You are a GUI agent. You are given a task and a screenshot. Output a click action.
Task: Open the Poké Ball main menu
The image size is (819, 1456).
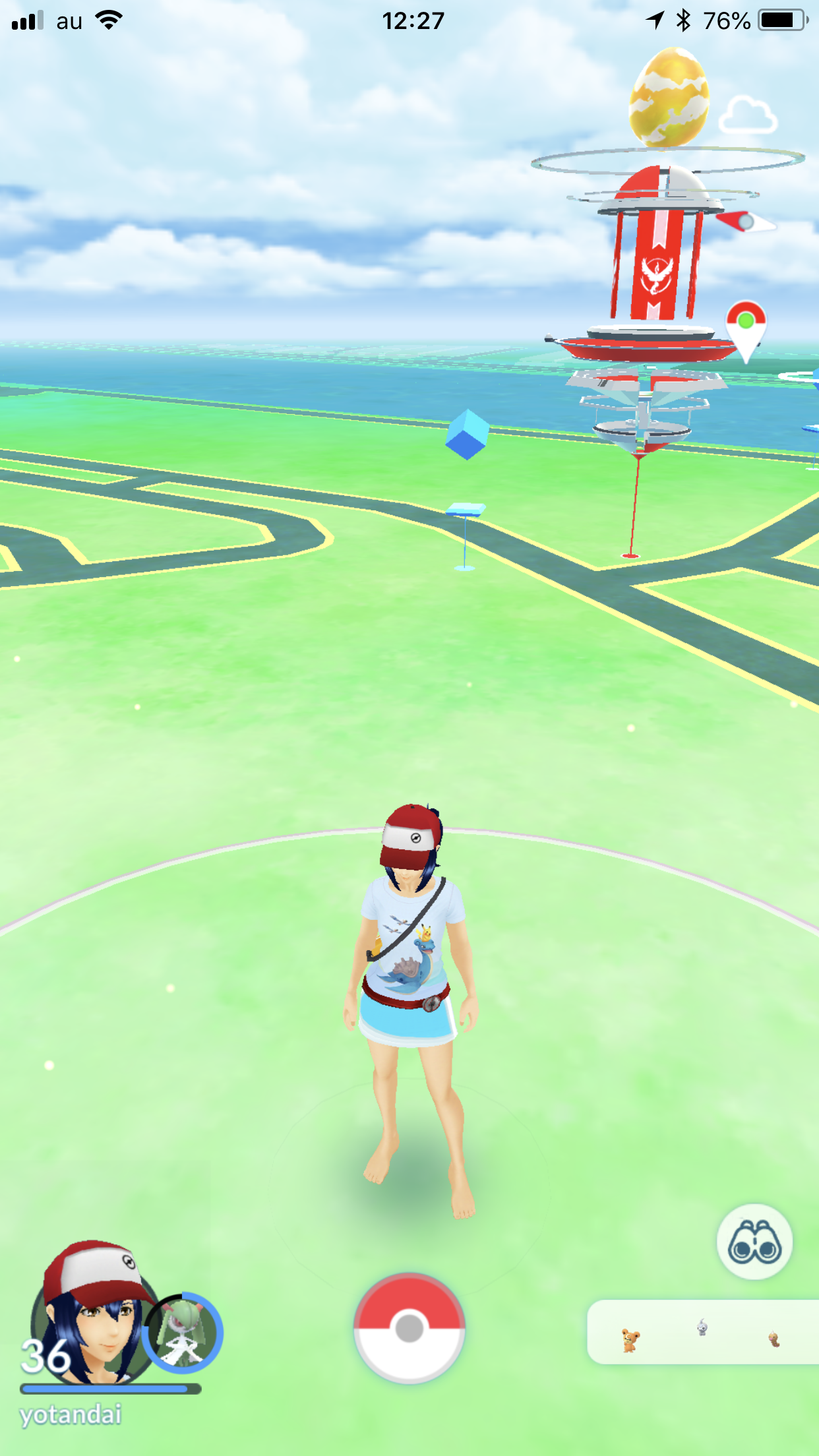click(x=409, y=1327)
